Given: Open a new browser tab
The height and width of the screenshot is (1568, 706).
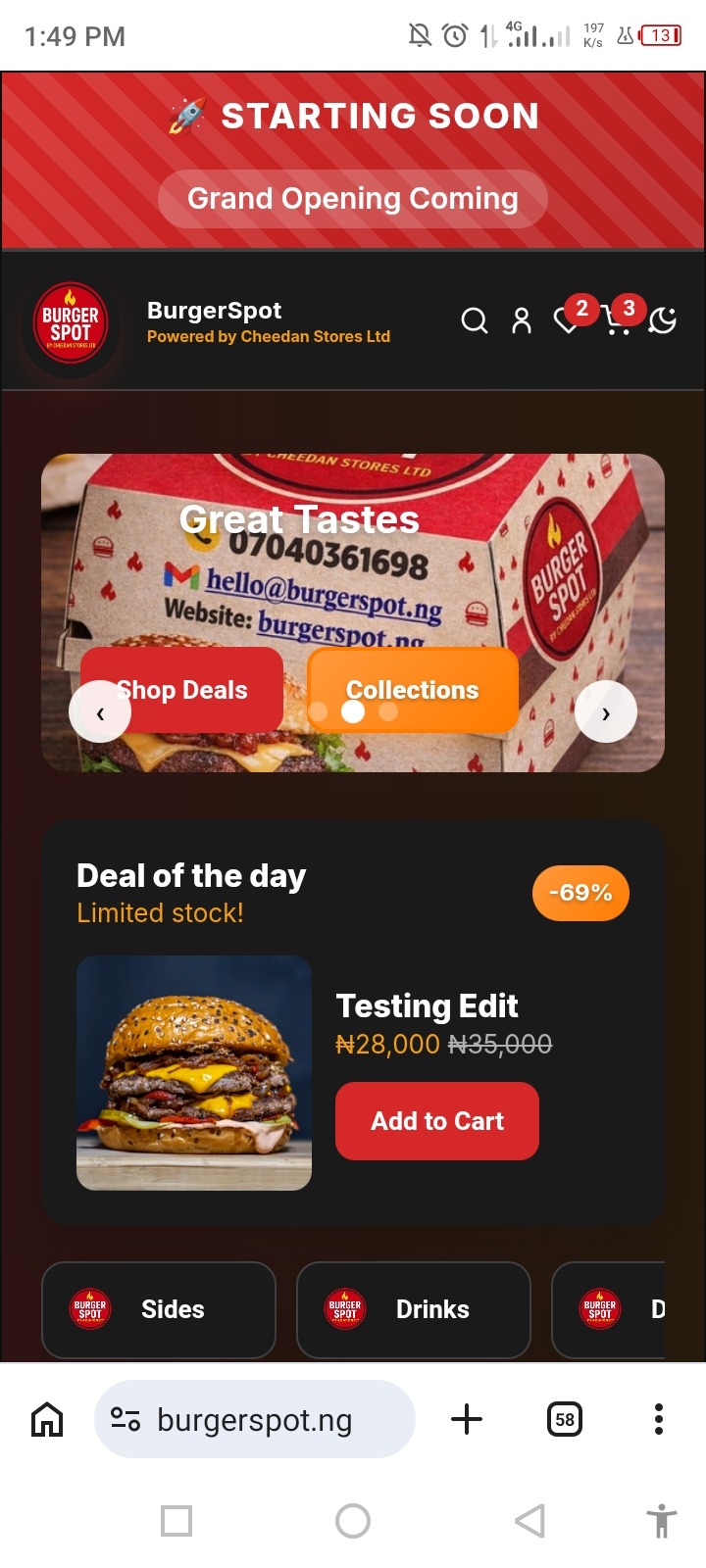Looking at the screenshot, I should point(467,1419).
